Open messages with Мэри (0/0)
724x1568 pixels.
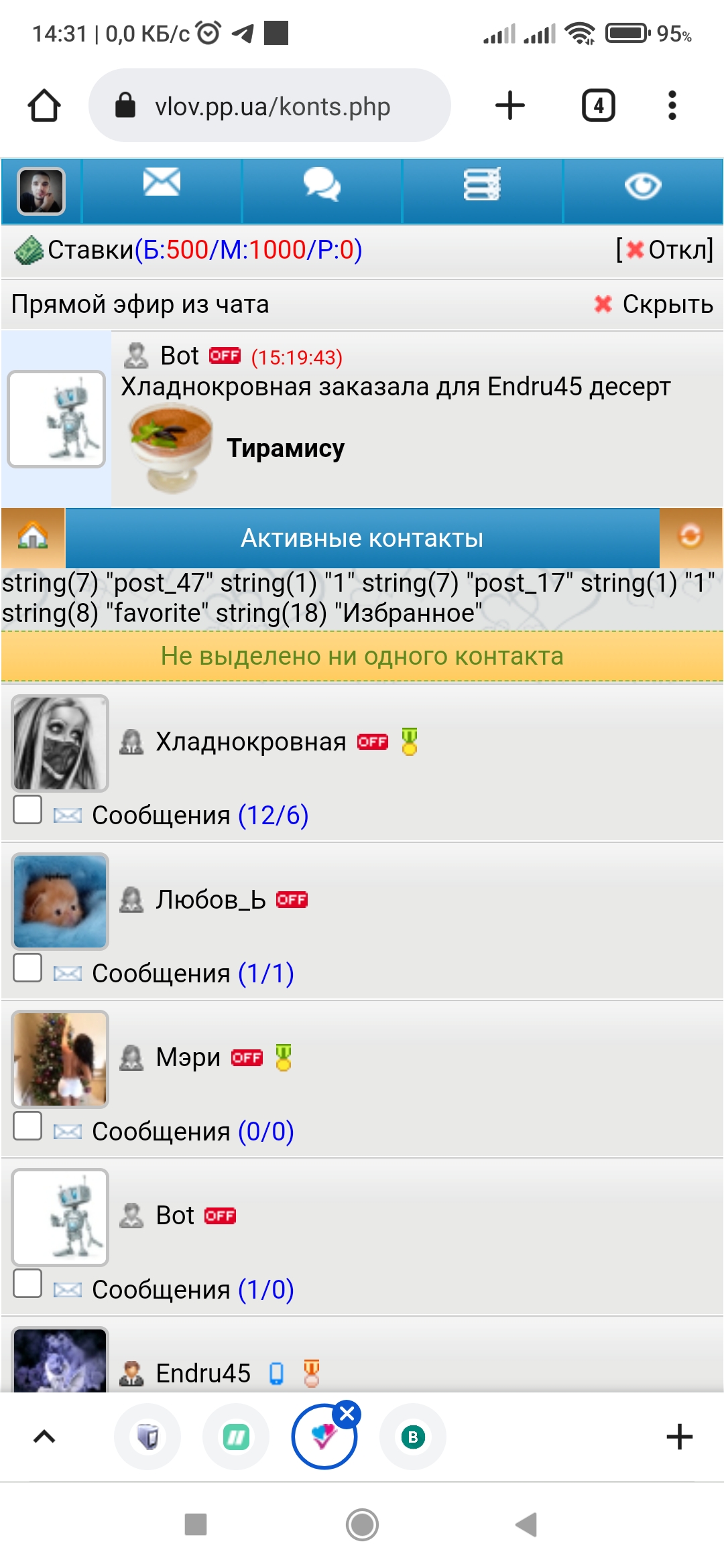(192, 1132)
